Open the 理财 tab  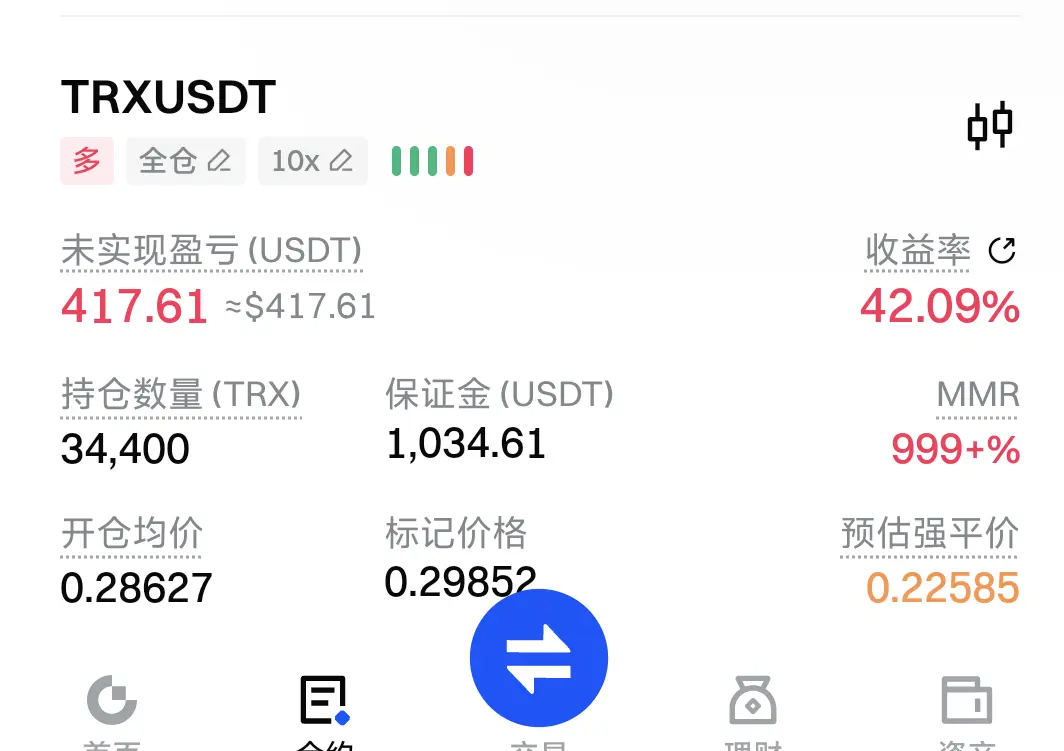pos(752,706)
